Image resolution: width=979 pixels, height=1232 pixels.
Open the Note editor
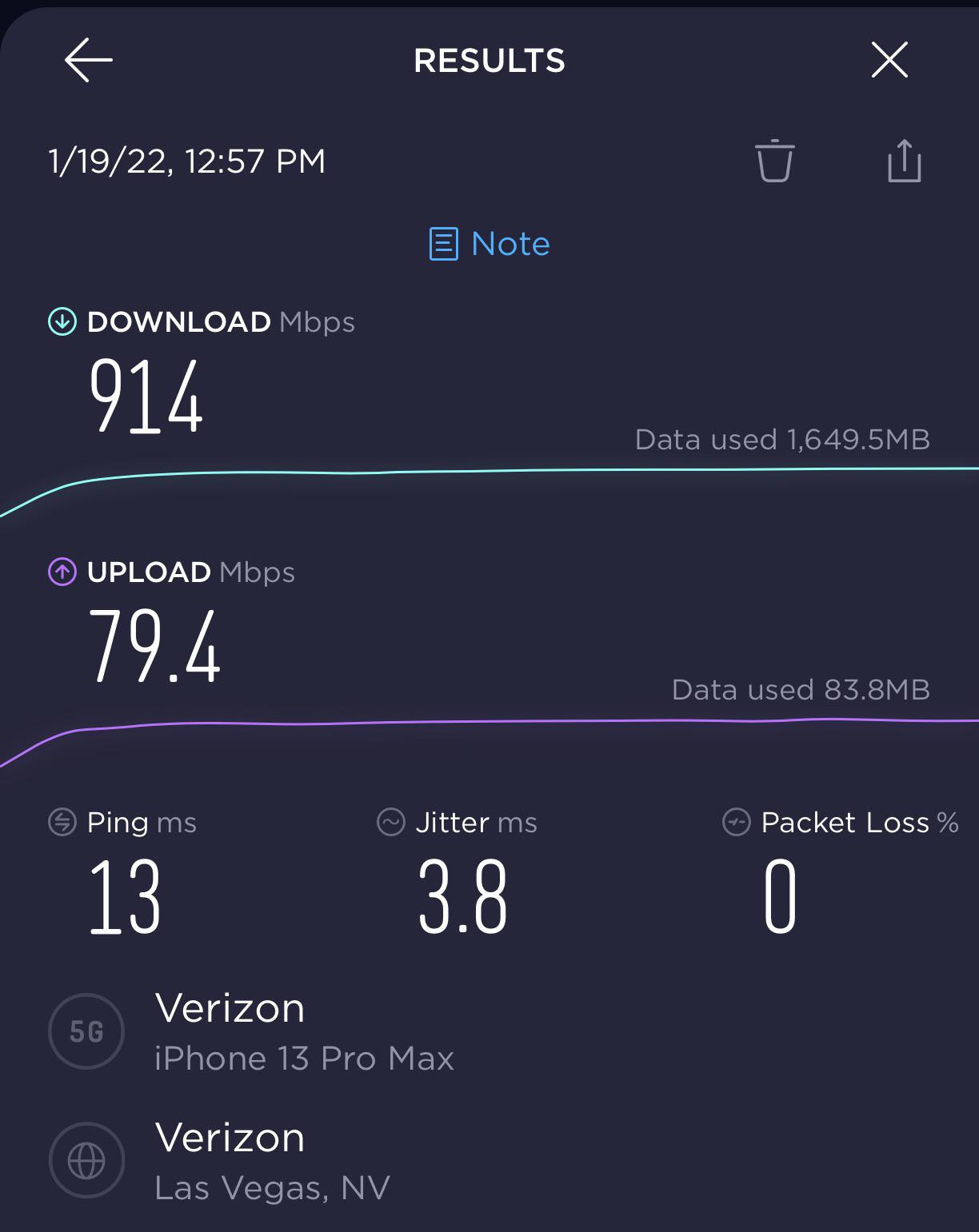508,244
